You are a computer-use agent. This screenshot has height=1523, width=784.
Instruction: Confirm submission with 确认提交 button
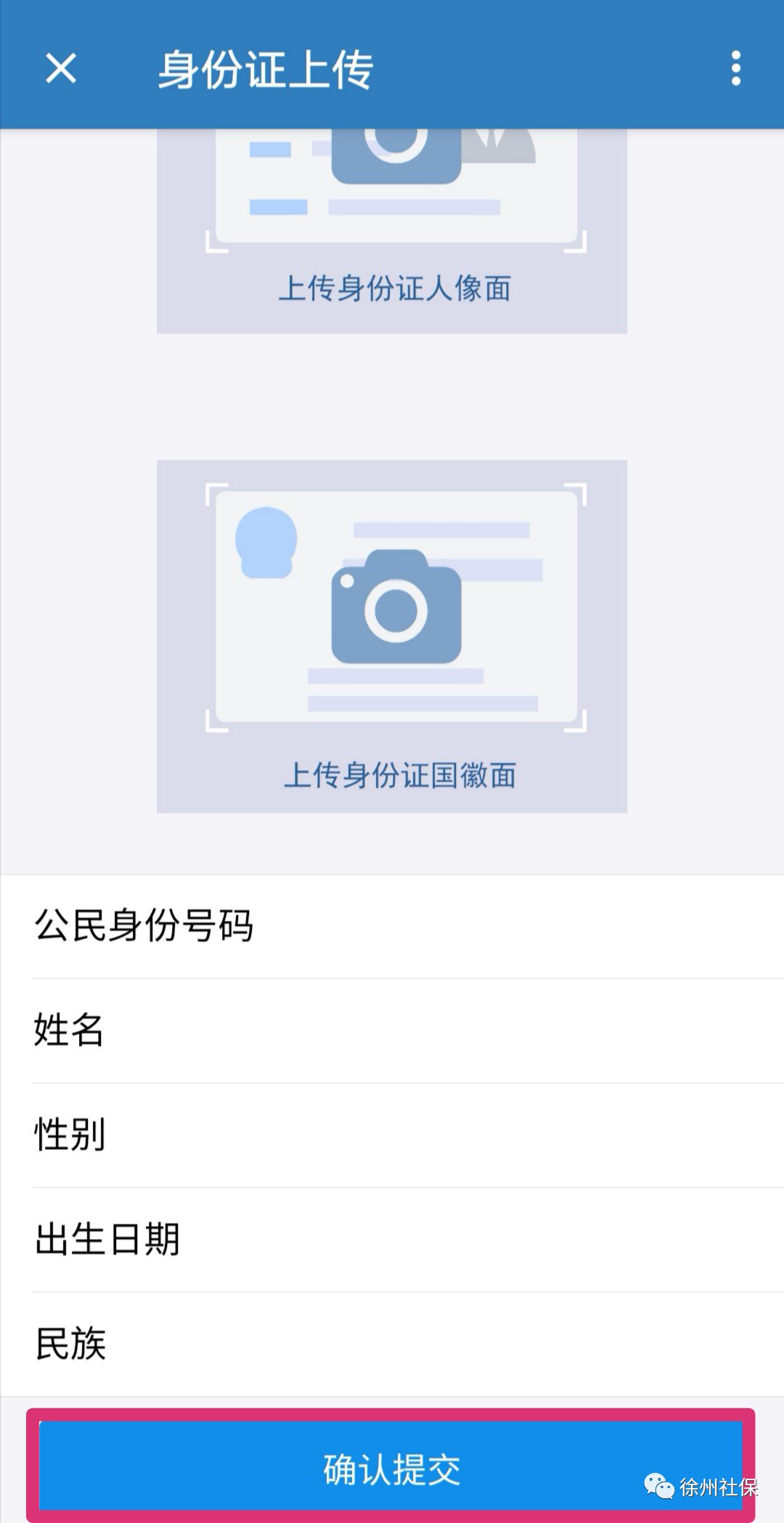point(391,1469)
